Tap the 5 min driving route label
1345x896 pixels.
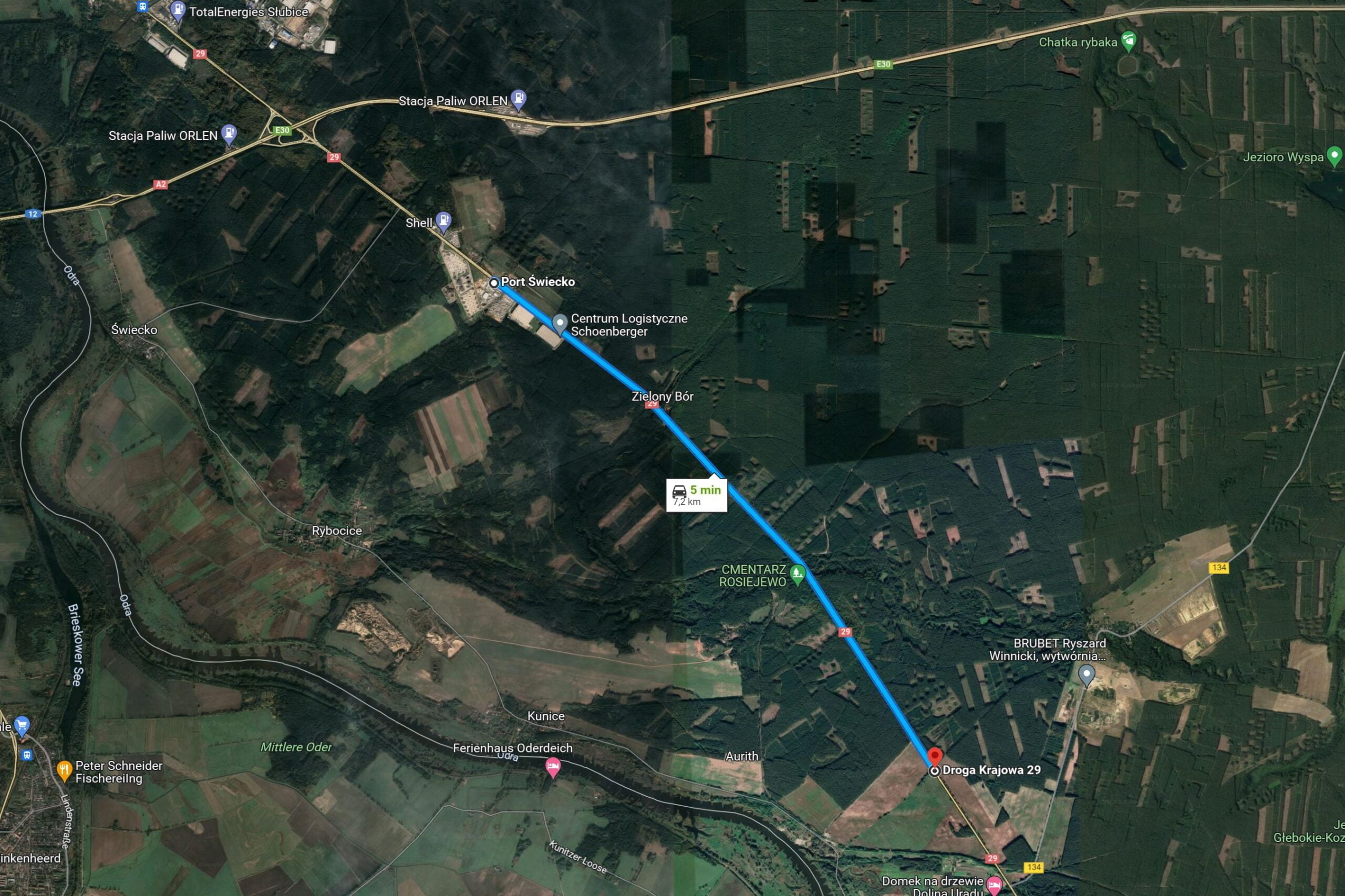[x=696, y=495]
